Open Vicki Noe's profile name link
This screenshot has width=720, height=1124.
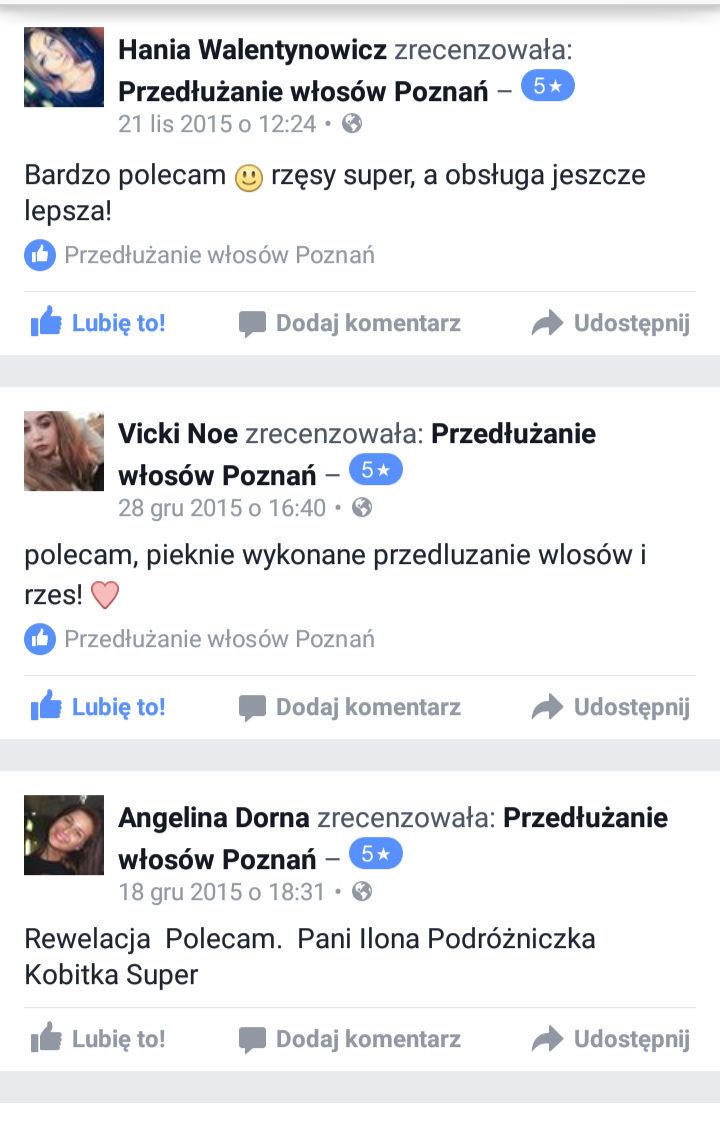click(x=178, y=434)
